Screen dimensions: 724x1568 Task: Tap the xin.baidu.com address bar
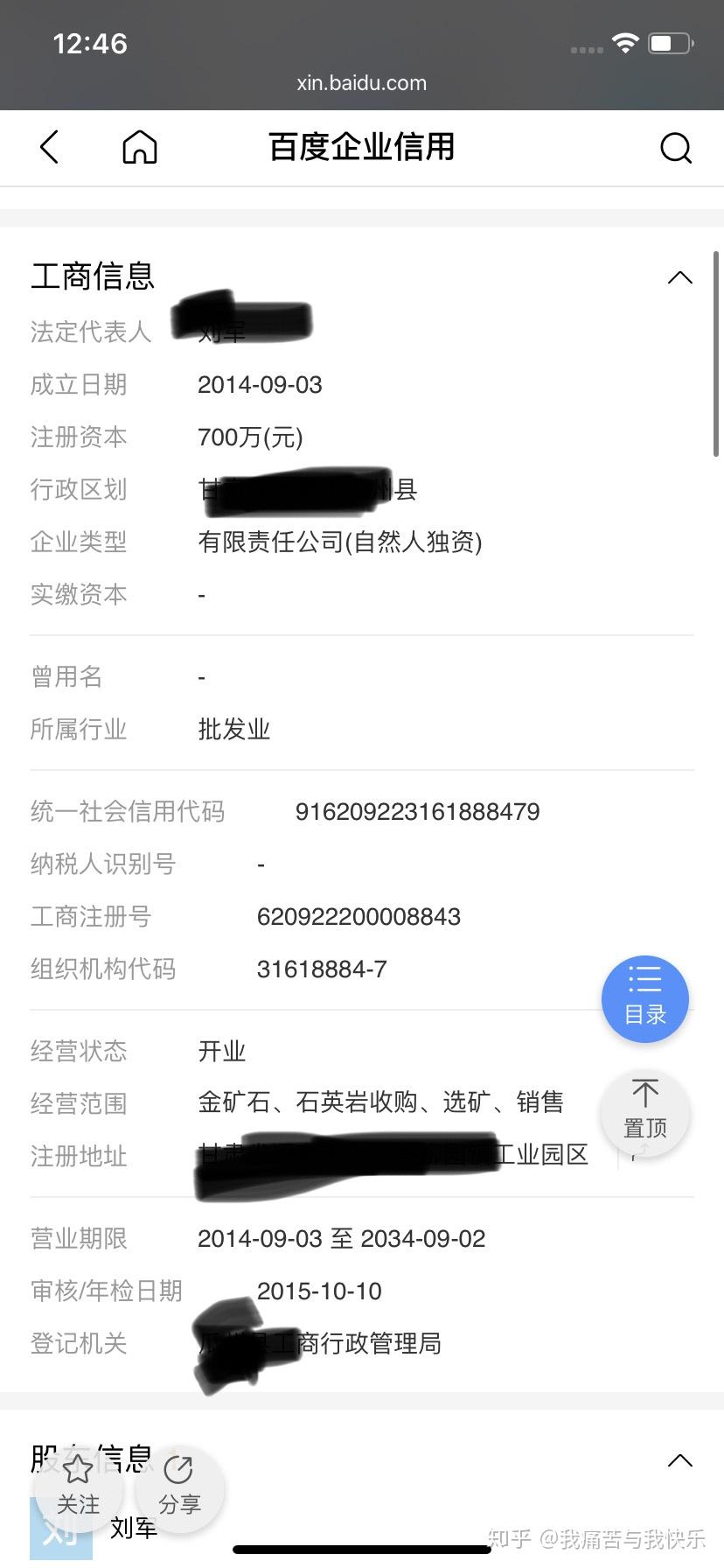pyautogui.click(x=362, y=83)
